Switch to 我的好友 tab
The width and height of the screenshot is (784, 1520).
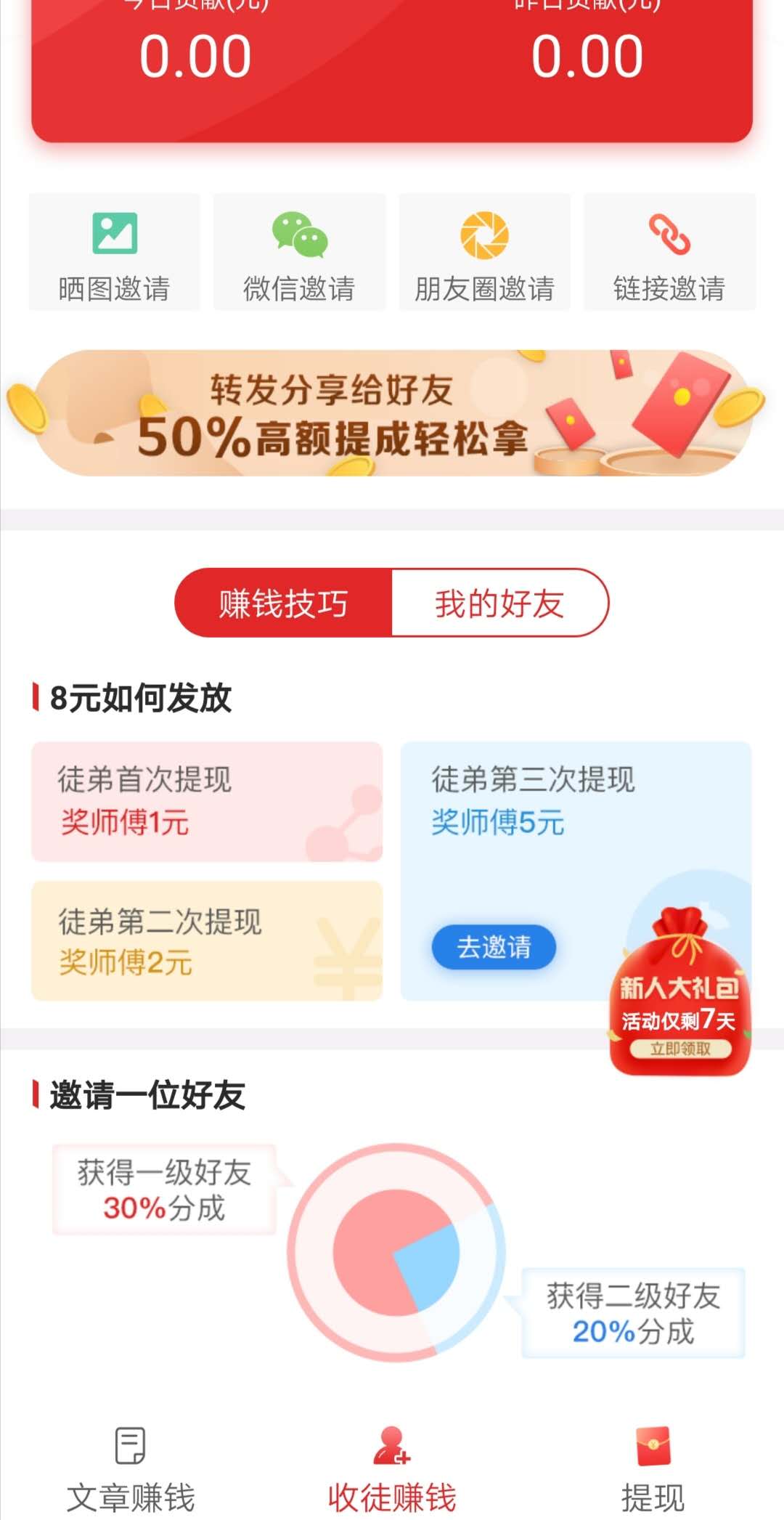coord(499,603)
